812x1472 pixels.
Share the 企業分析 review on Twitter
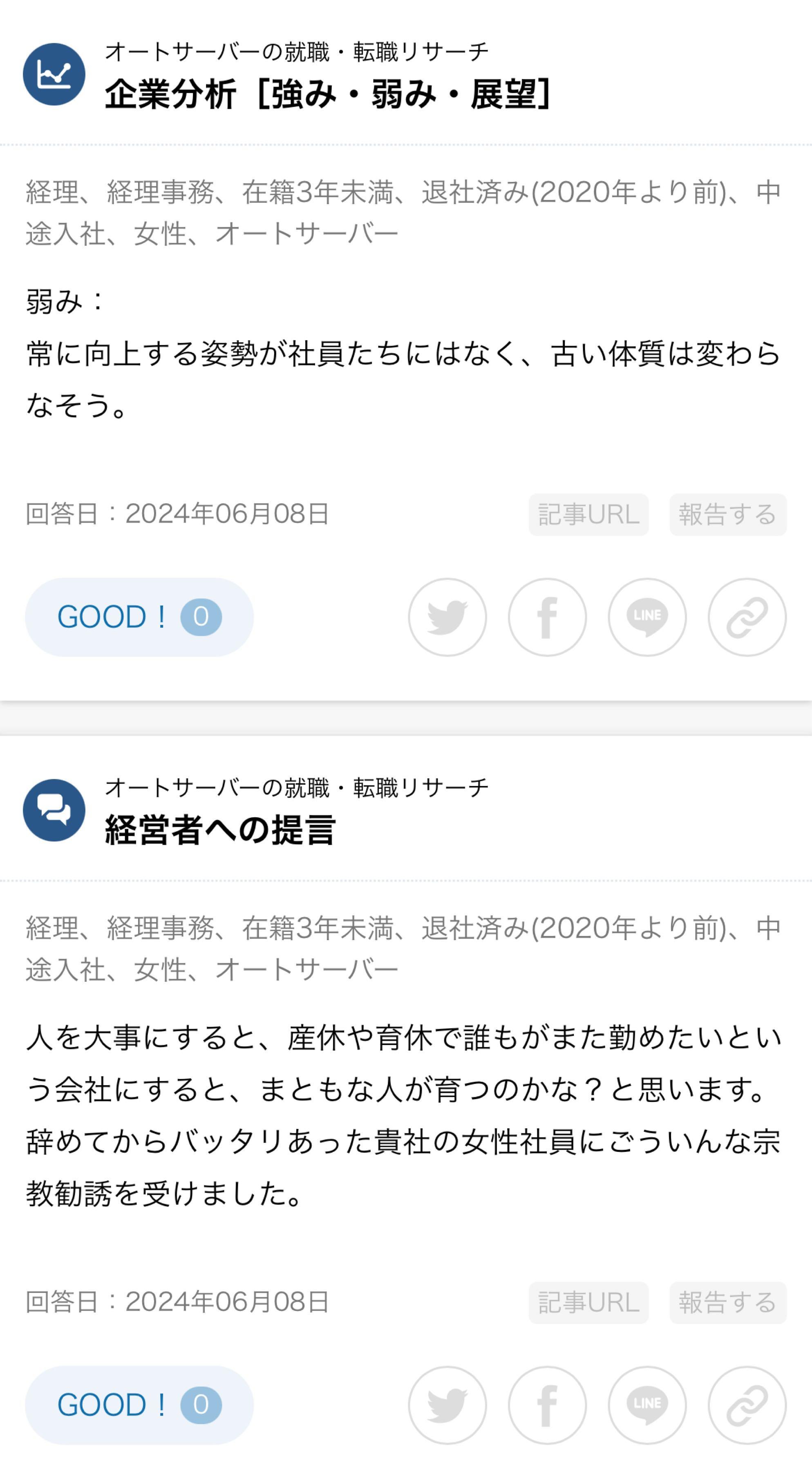pos(448,617)
